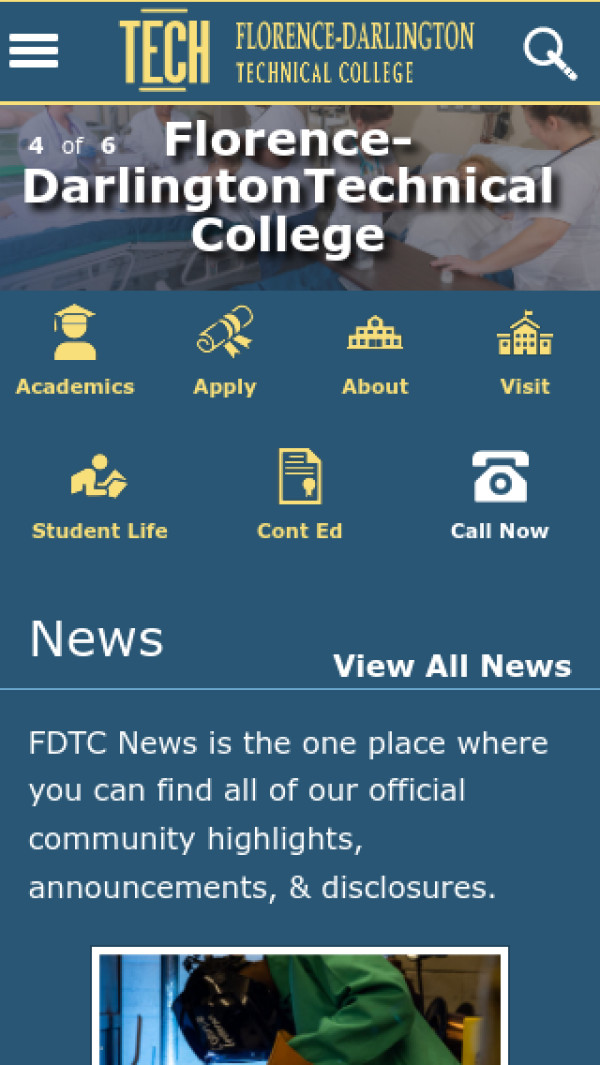Viewport: 600px width, 1065px height.
Task: Go to Cont Ed
Action: coord(300,496)
